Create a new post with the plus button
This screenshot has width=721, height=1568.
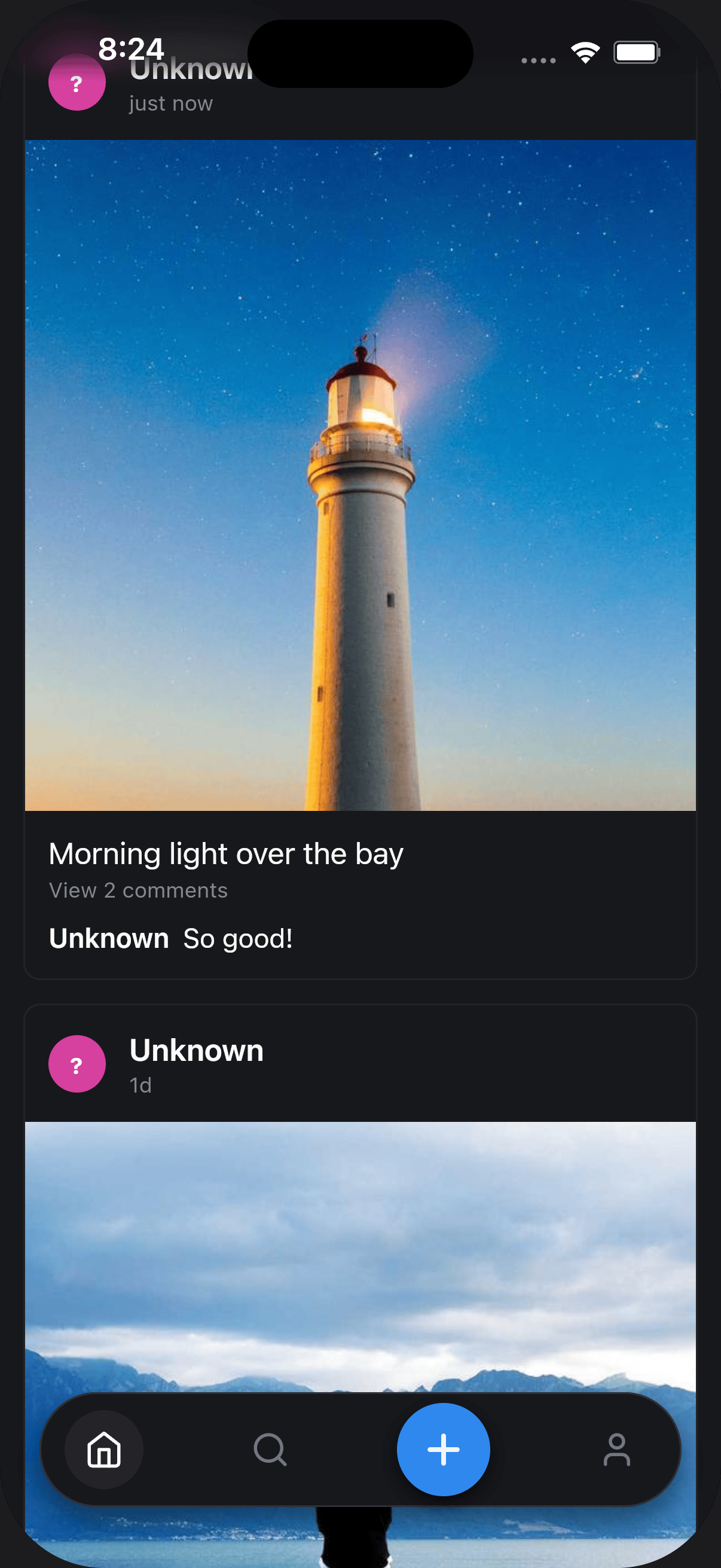pyautogui.click(x=443, y=1450)
